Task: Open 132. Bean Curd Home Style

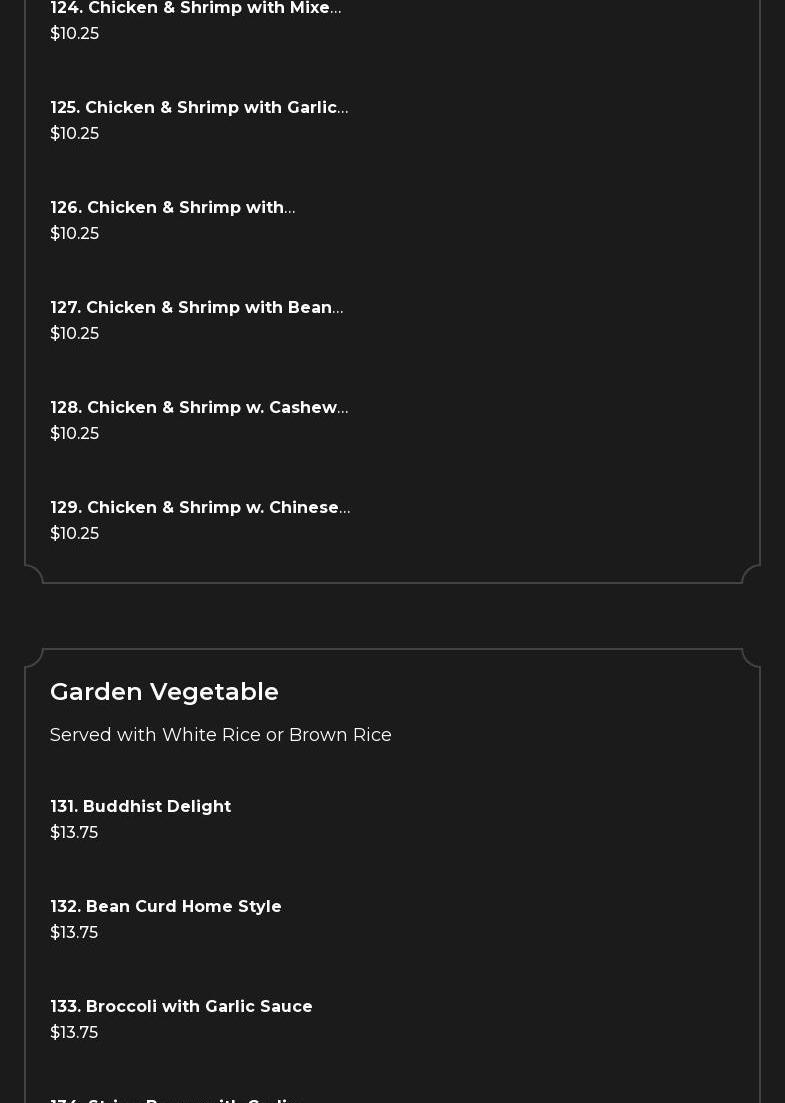Action: click(166, 907)
